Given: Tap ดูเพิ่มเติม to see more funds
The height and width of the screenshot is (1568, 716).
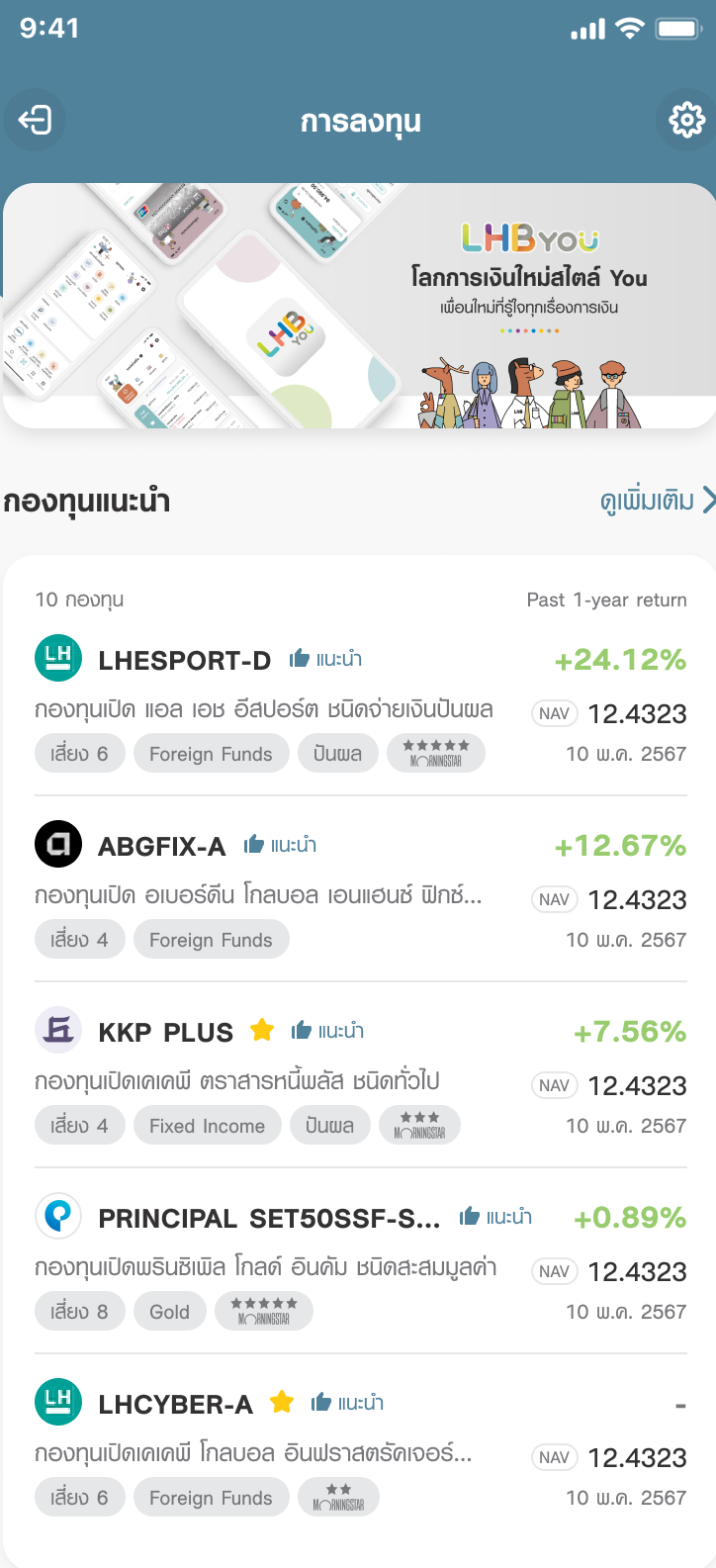Looking at the screenshot, I should tap(657, 501).
